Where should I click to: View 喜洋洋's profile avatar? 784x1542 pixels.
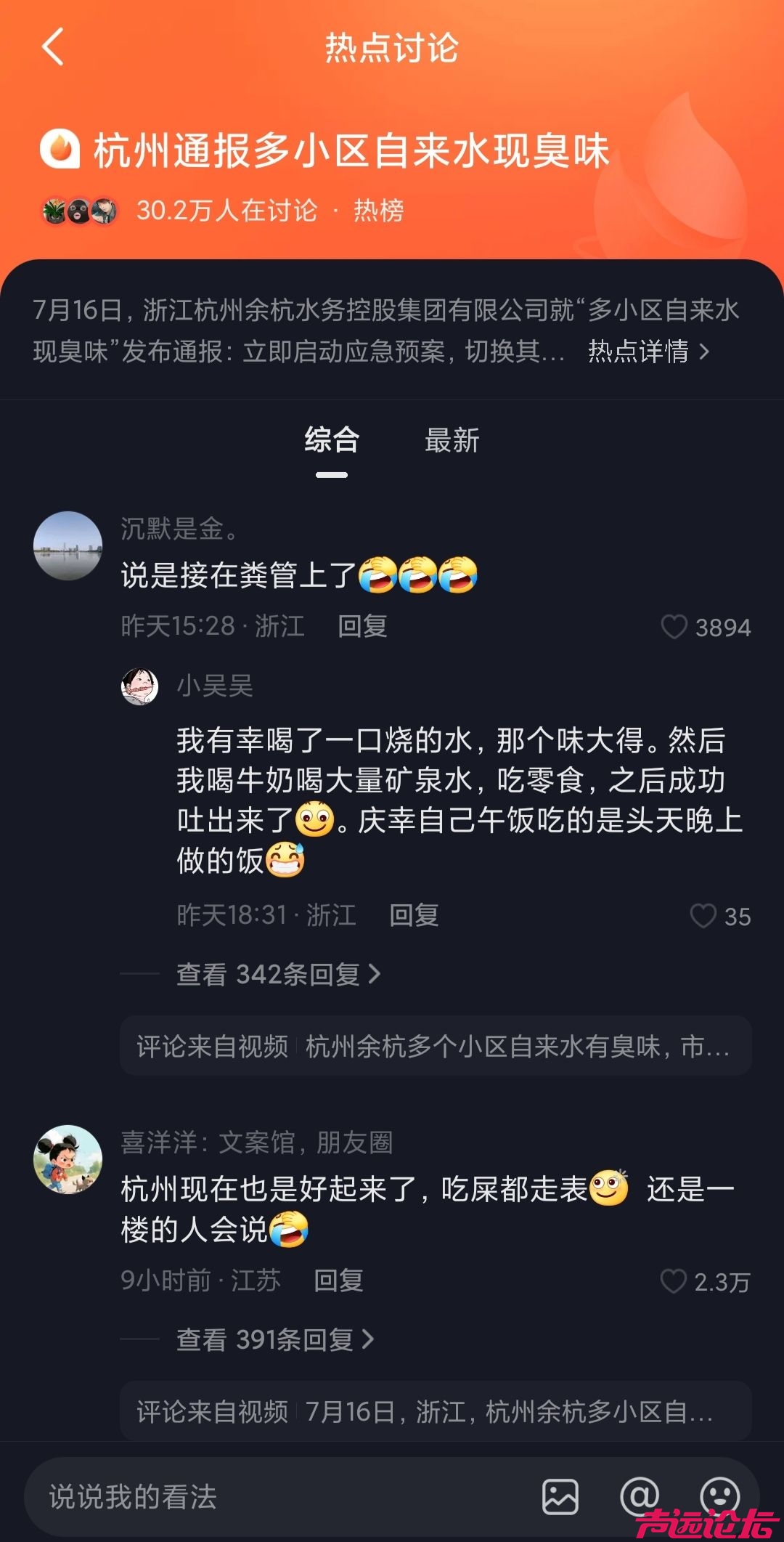coord(68,1159)
